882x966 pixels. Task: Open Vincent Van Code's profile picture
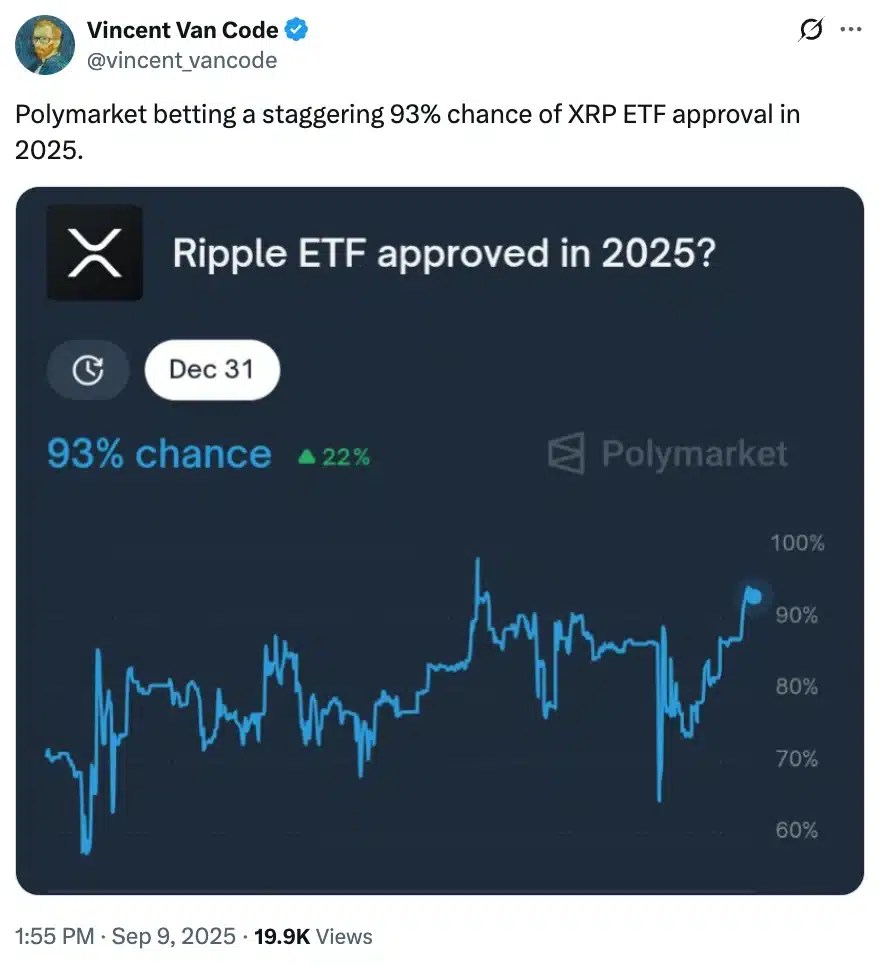[x=46, y=45]
